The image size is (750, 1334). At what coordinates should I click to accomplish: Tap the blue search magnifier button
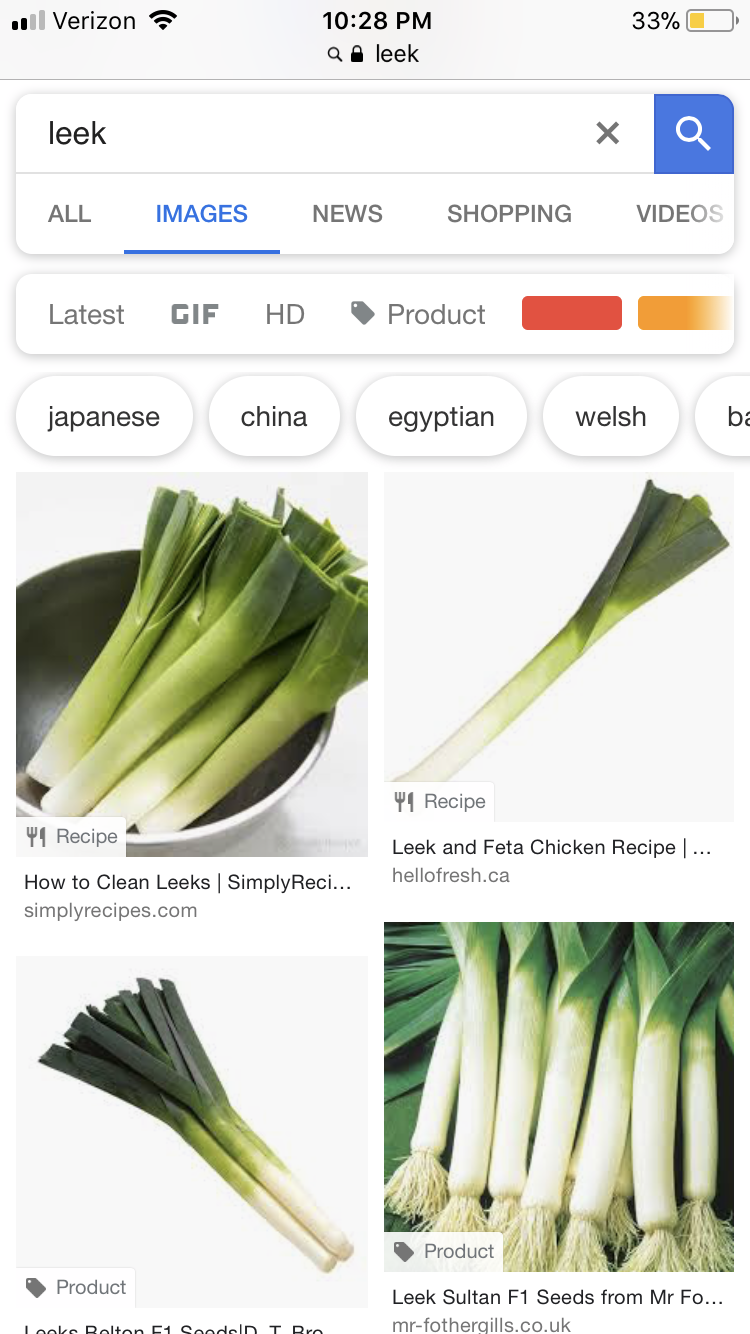[693, 133]
